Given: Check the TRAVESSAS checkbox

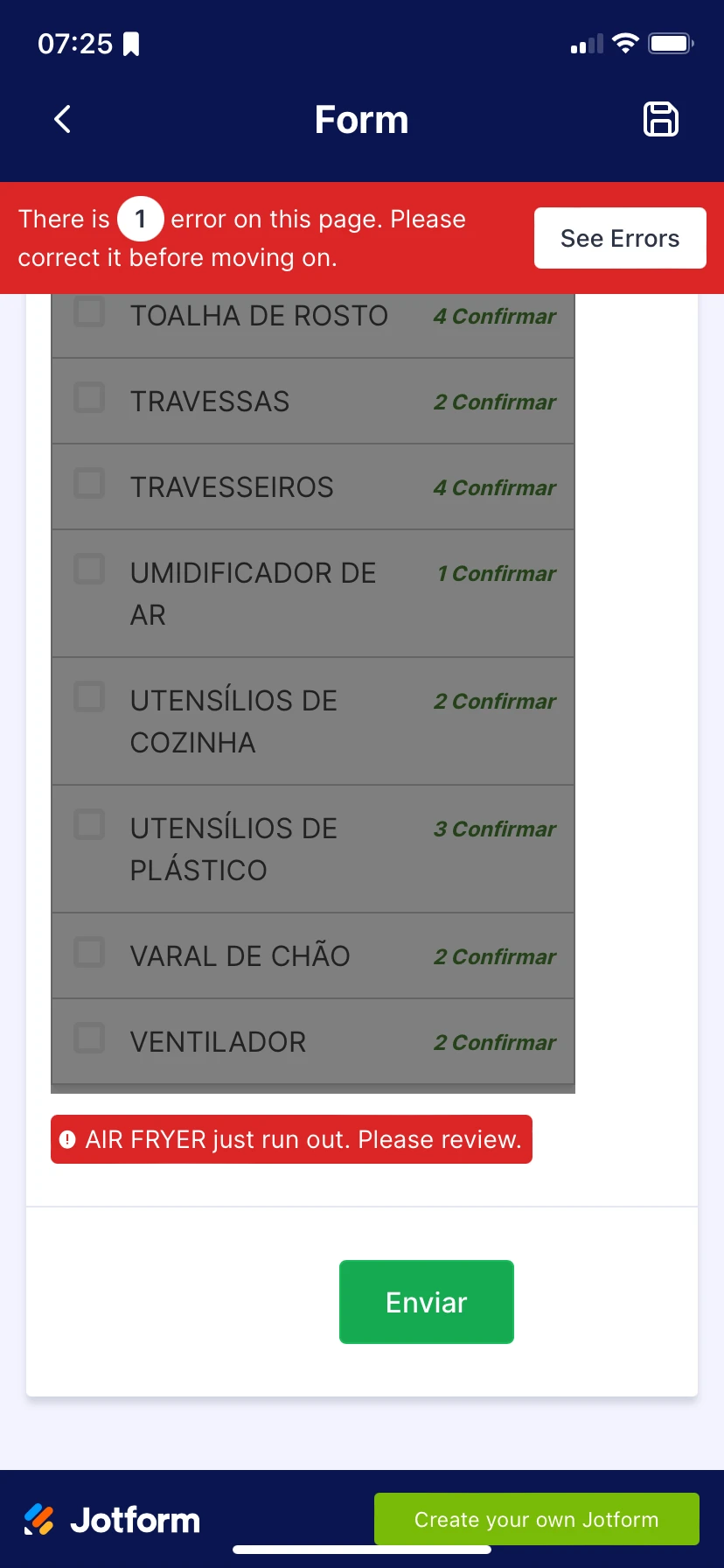Looking at the screenshot, I should click(88, 397).
